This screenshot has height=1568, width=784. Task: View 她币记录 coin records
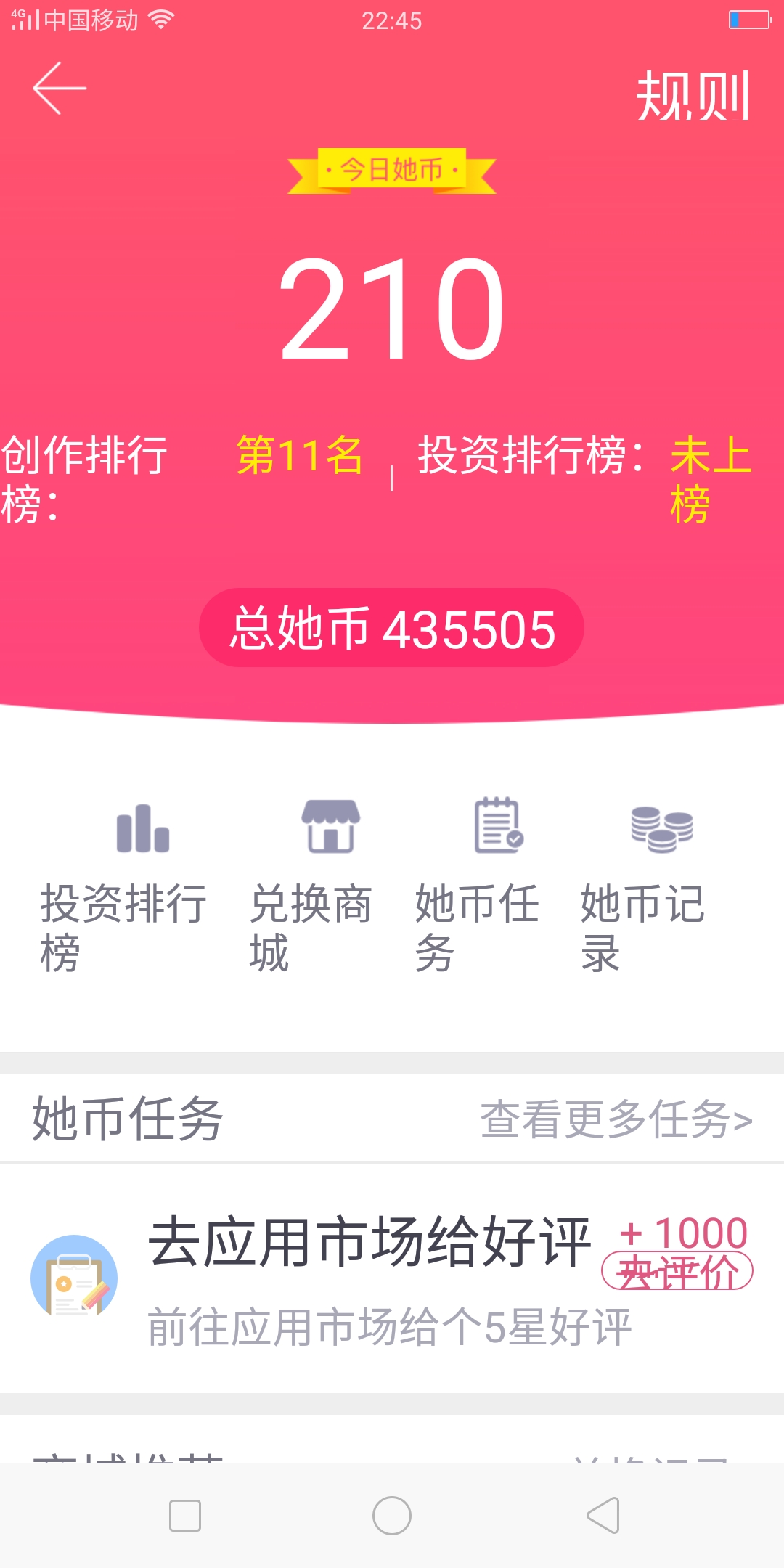[642, 886]
